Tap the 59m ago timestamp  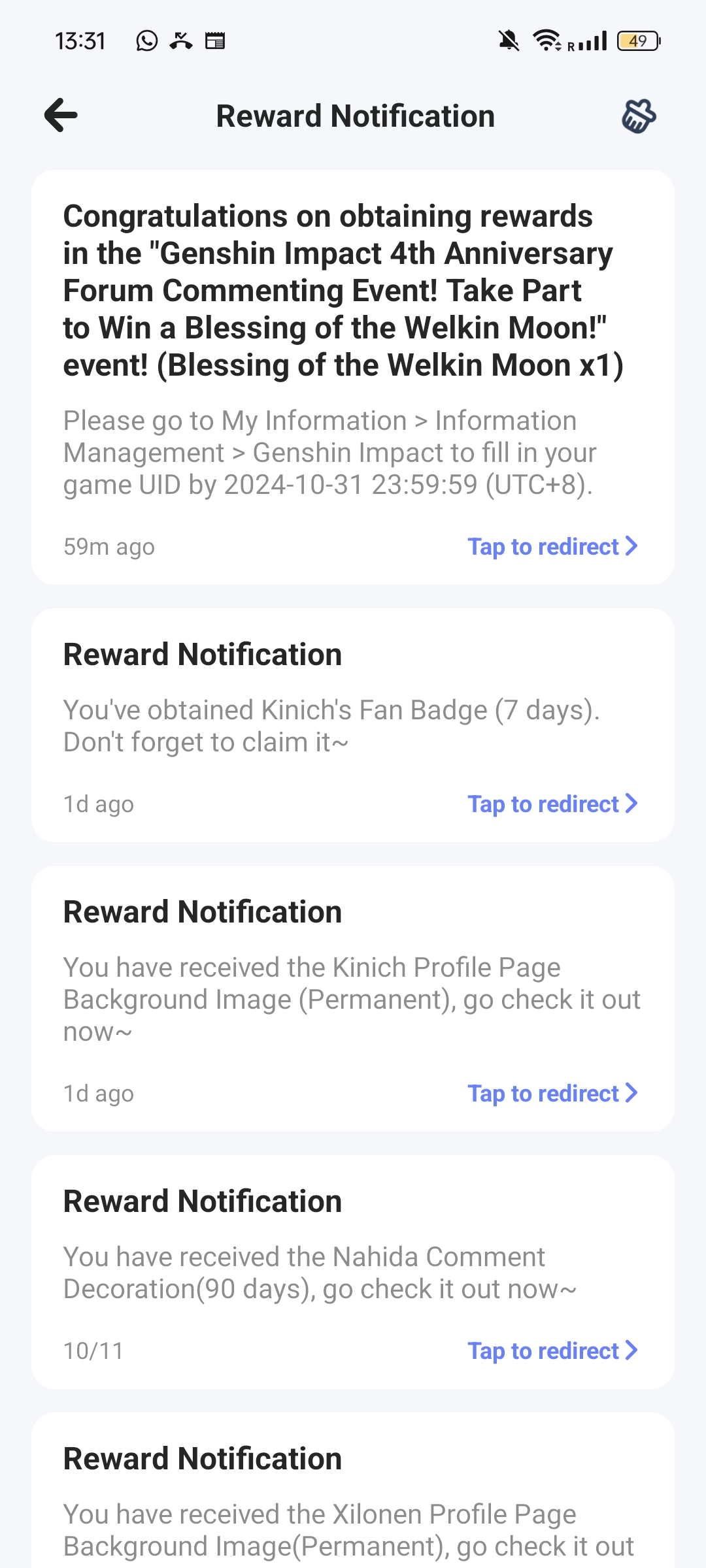[109, 547]
